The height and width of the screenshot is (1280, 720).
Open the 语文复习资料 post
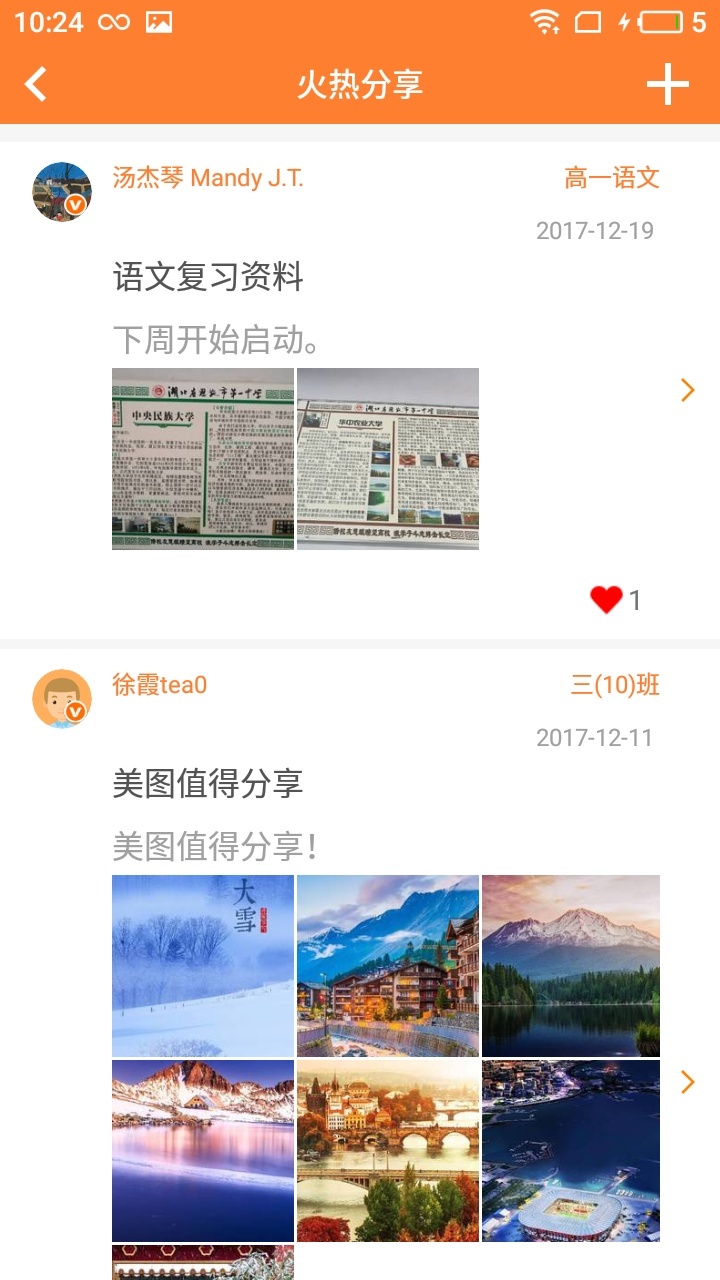(208, 277)
